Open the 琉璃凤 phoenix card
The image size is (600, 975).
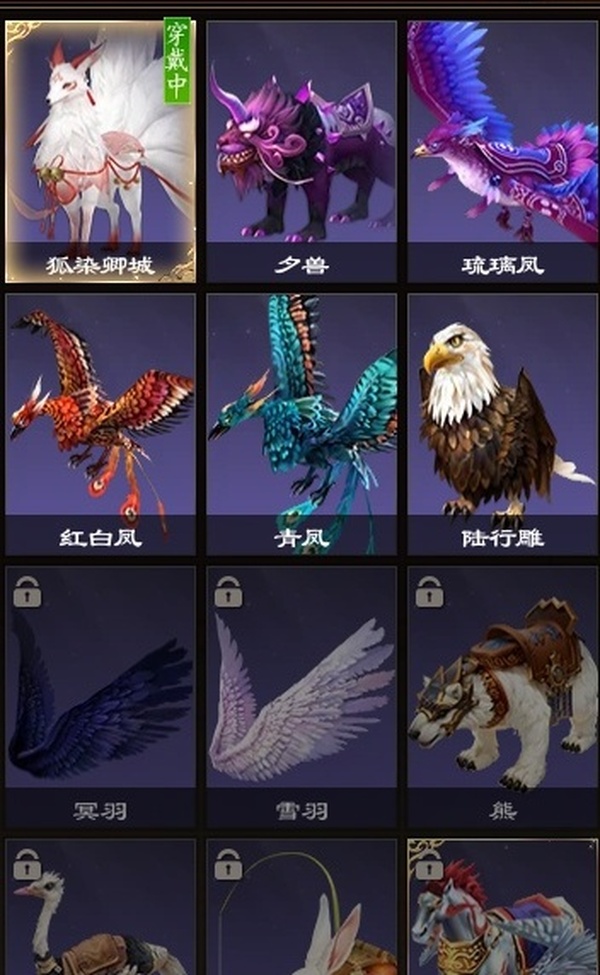pos(502,150)
